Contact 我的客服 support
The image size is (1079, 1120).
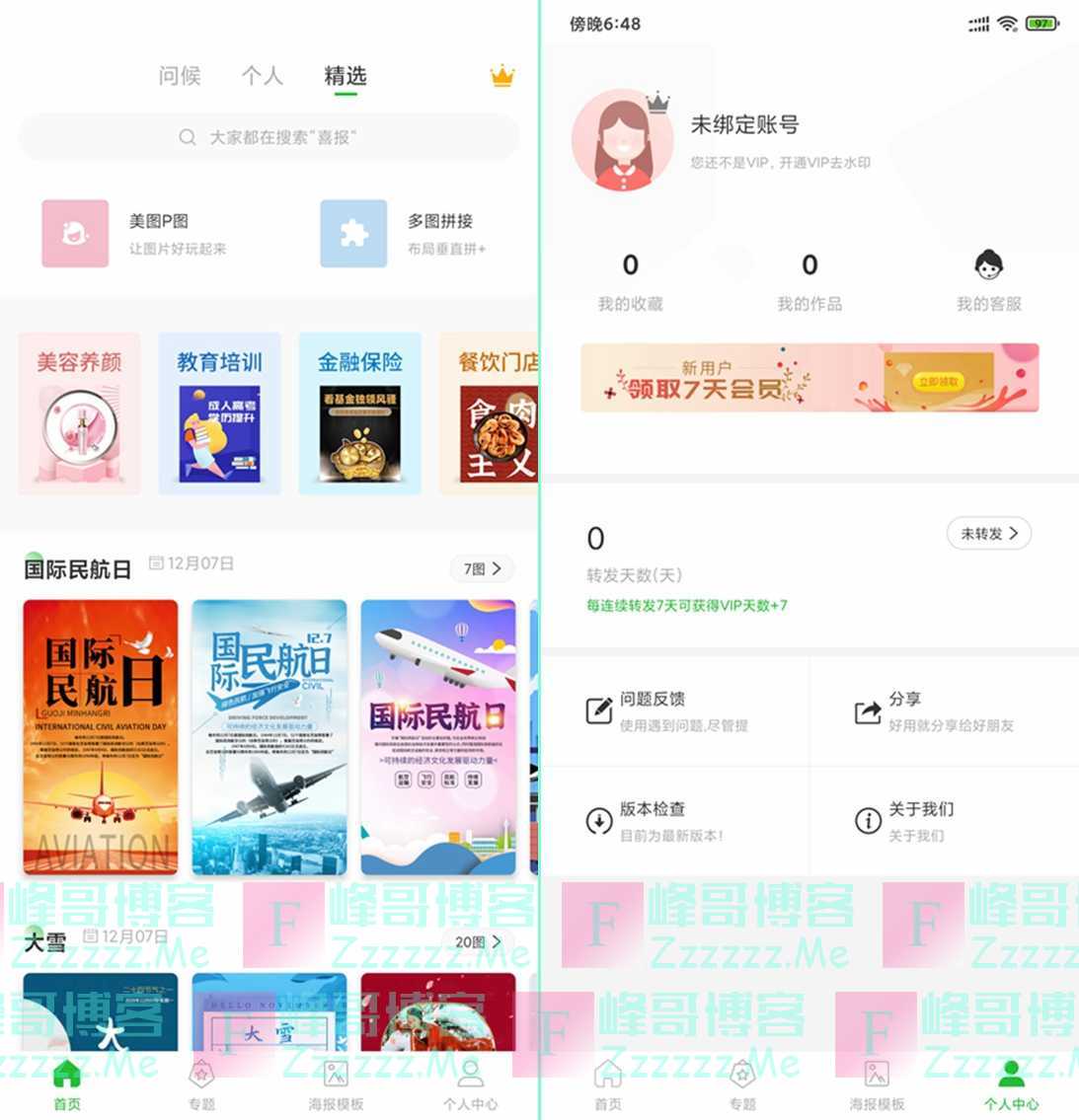(988, 281)
